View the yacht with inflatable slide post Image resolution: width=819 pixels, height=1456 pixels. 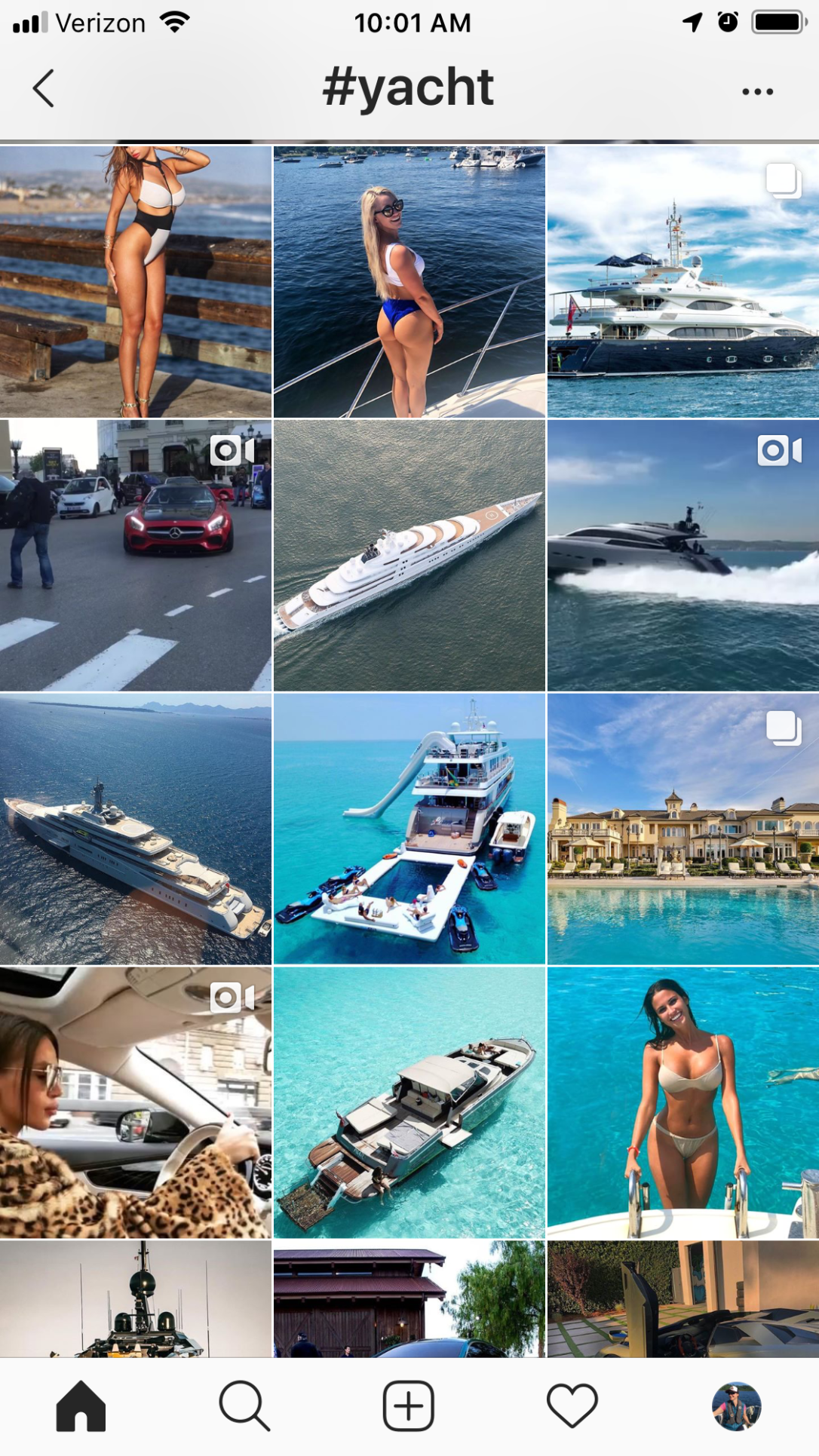click(409, 829)
